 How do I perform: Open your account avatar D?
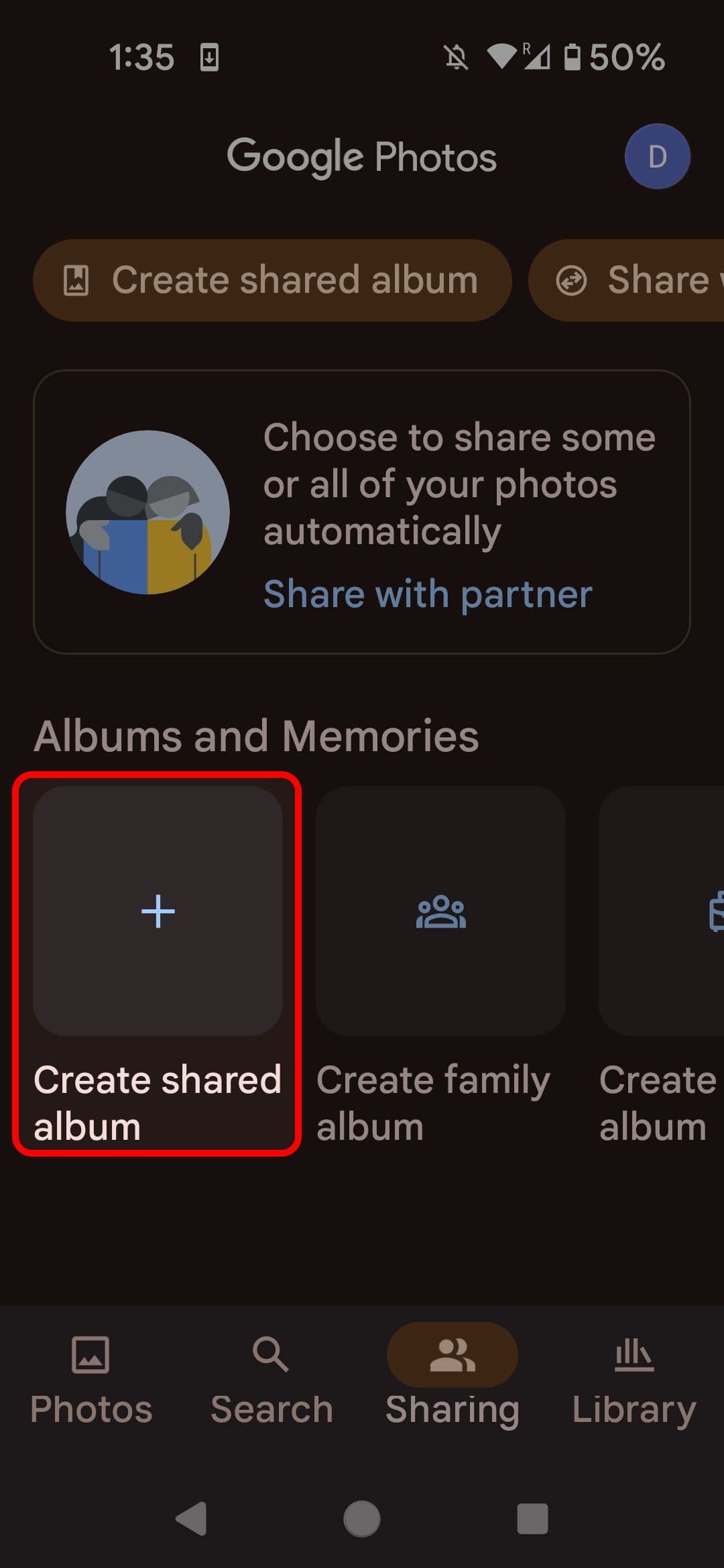tap(658, 156)
